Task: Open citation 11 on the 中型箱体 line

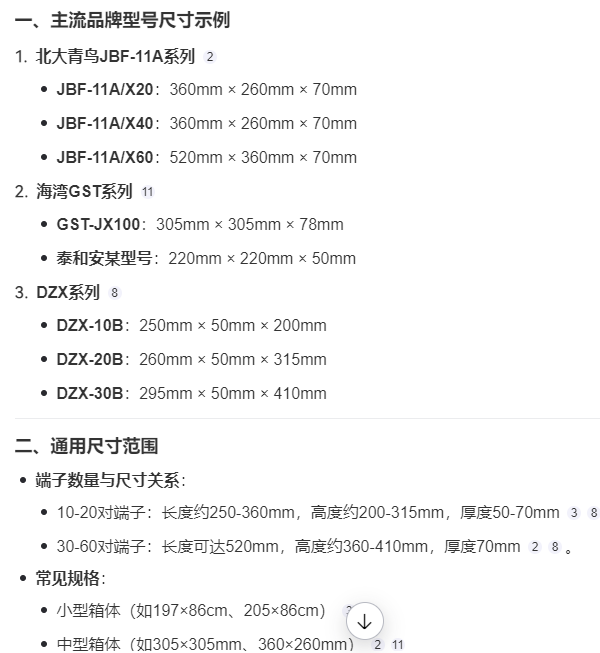Action: [x=397, y=645]
